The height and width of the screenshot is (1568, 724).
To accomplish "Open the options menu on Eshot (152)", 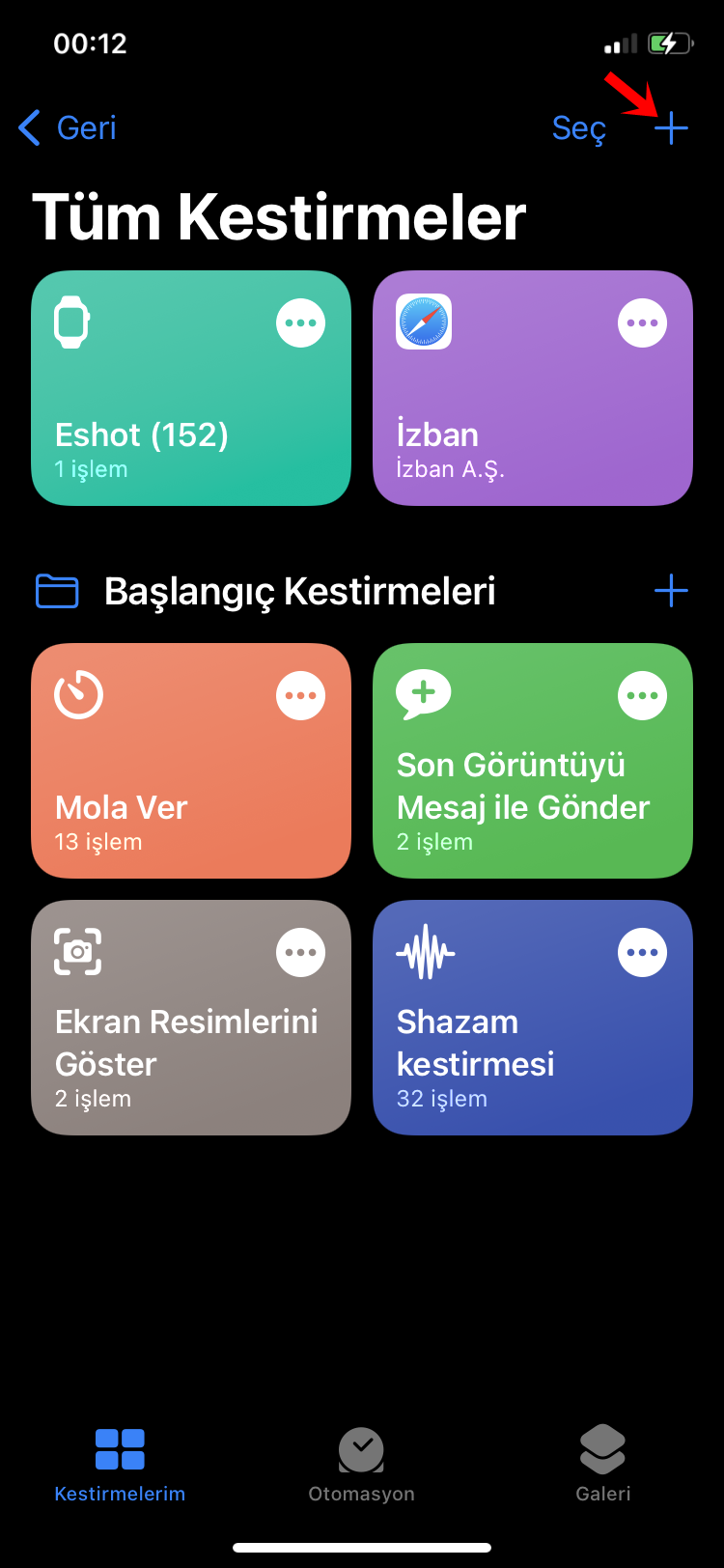I will (301, 323).
